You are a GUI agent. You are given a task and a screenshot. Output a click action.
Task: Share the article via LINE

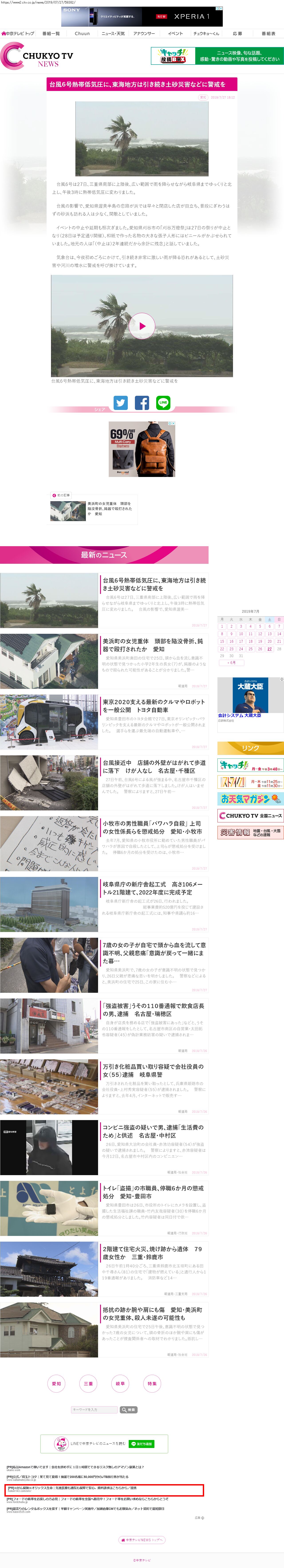163,402
